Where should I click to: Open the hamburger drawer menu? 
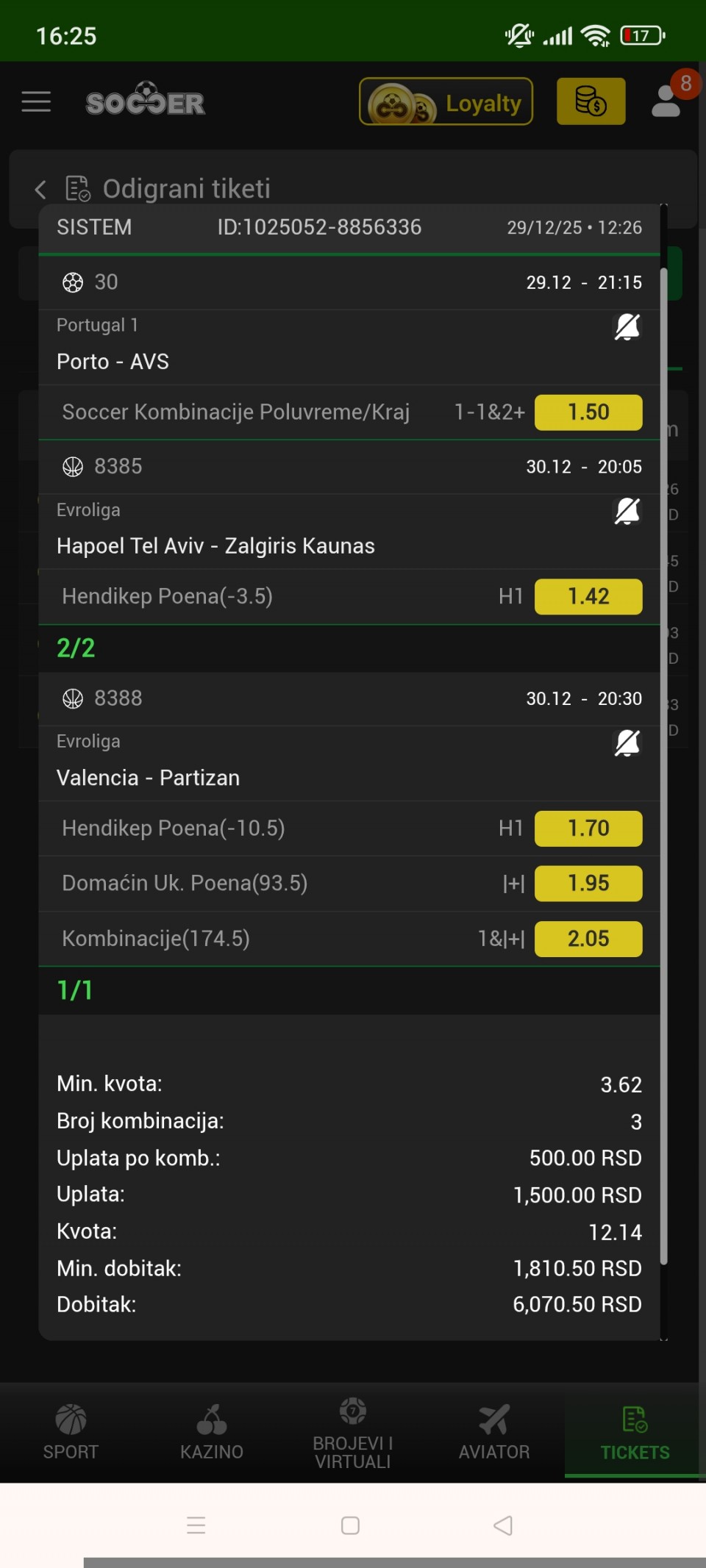tap(36, 101)
